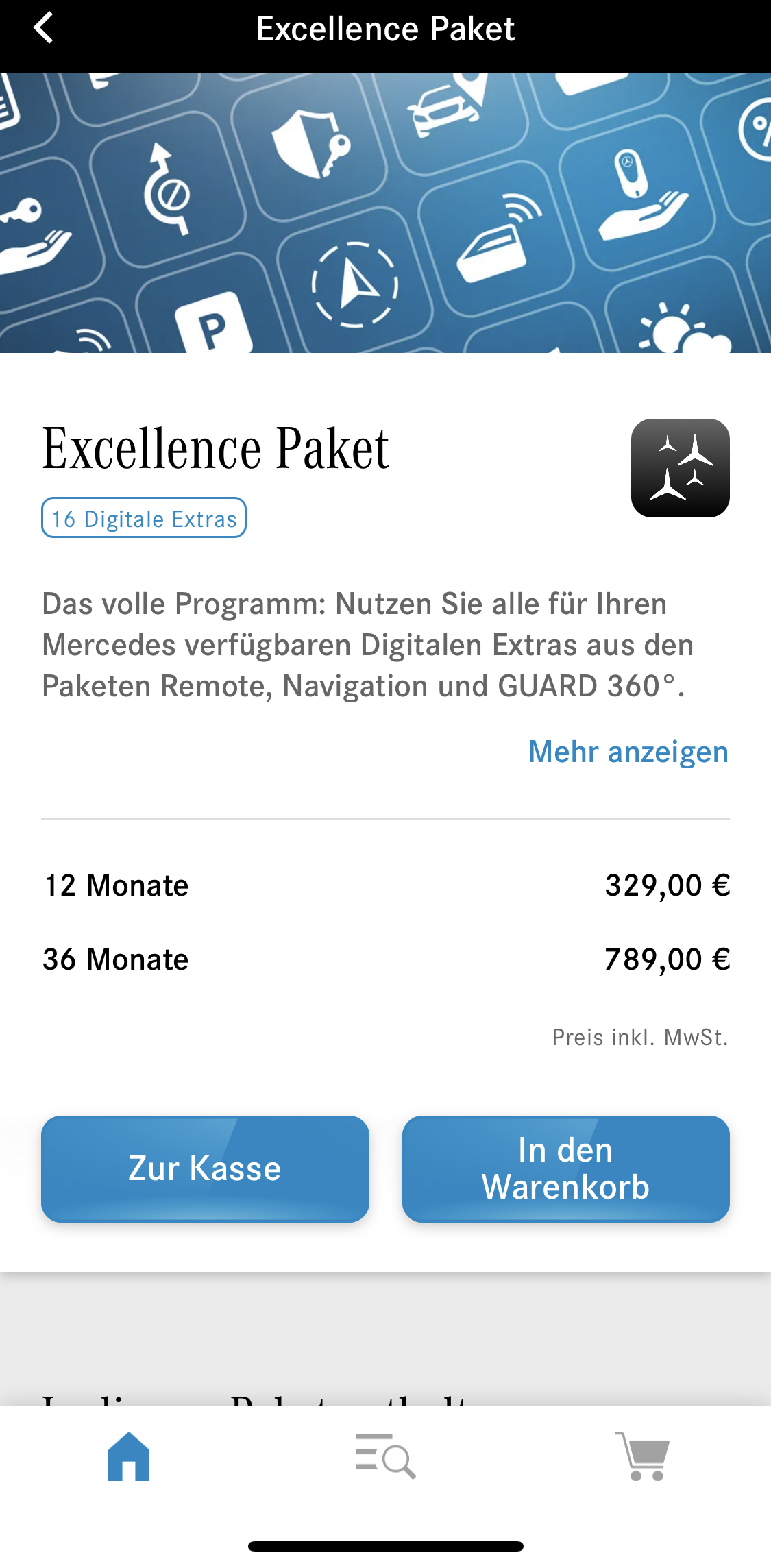Go back using the top-left arrow

tap(43, 29)
